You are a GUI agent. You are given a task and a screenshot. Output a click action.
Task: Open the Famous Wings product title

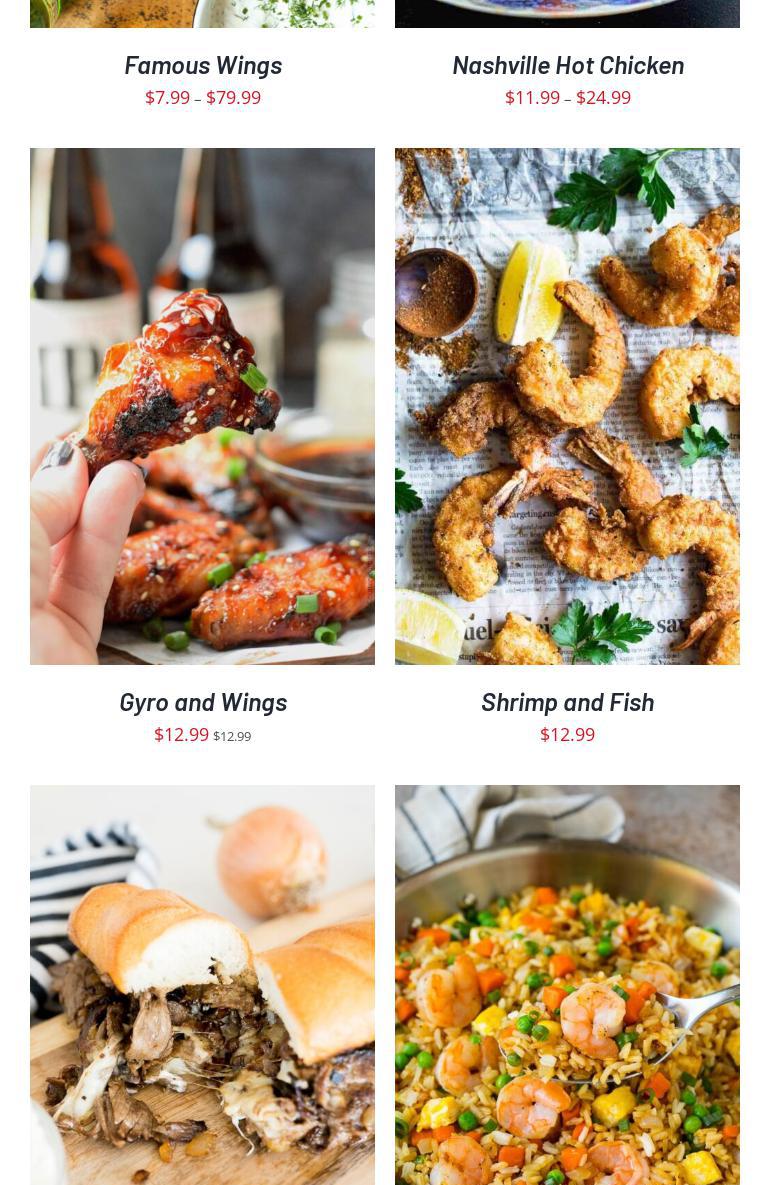point(203,65)
